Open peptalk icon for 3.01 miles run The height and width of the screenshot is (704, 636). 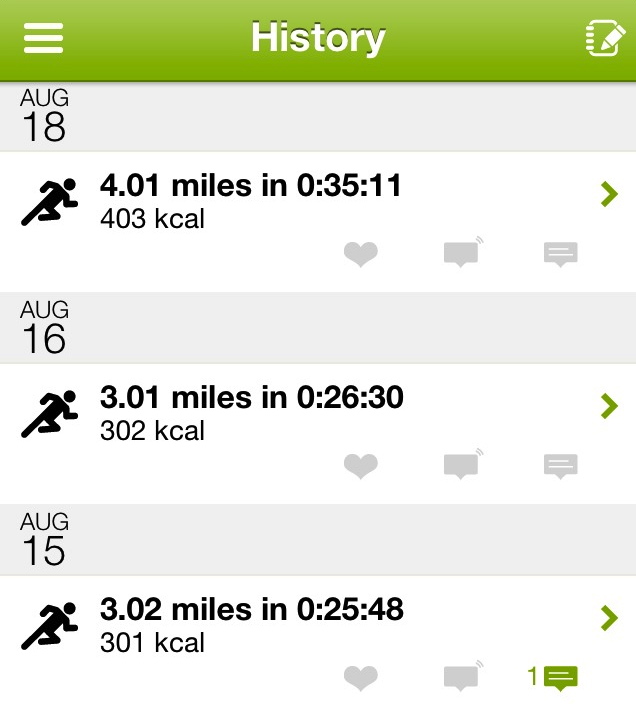click(460, 465)
